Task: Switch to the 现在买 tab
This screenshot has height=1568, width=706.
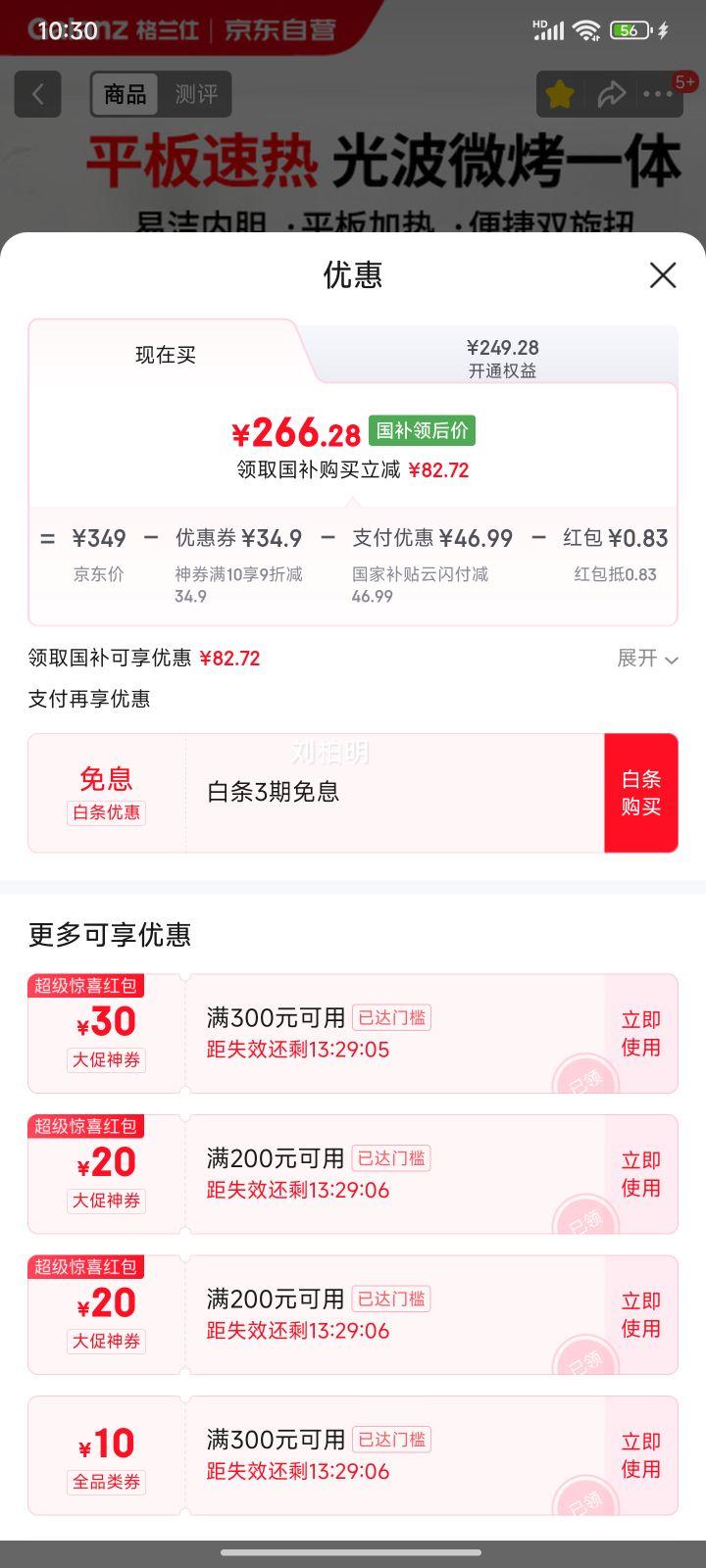Action: click(166, 355)
